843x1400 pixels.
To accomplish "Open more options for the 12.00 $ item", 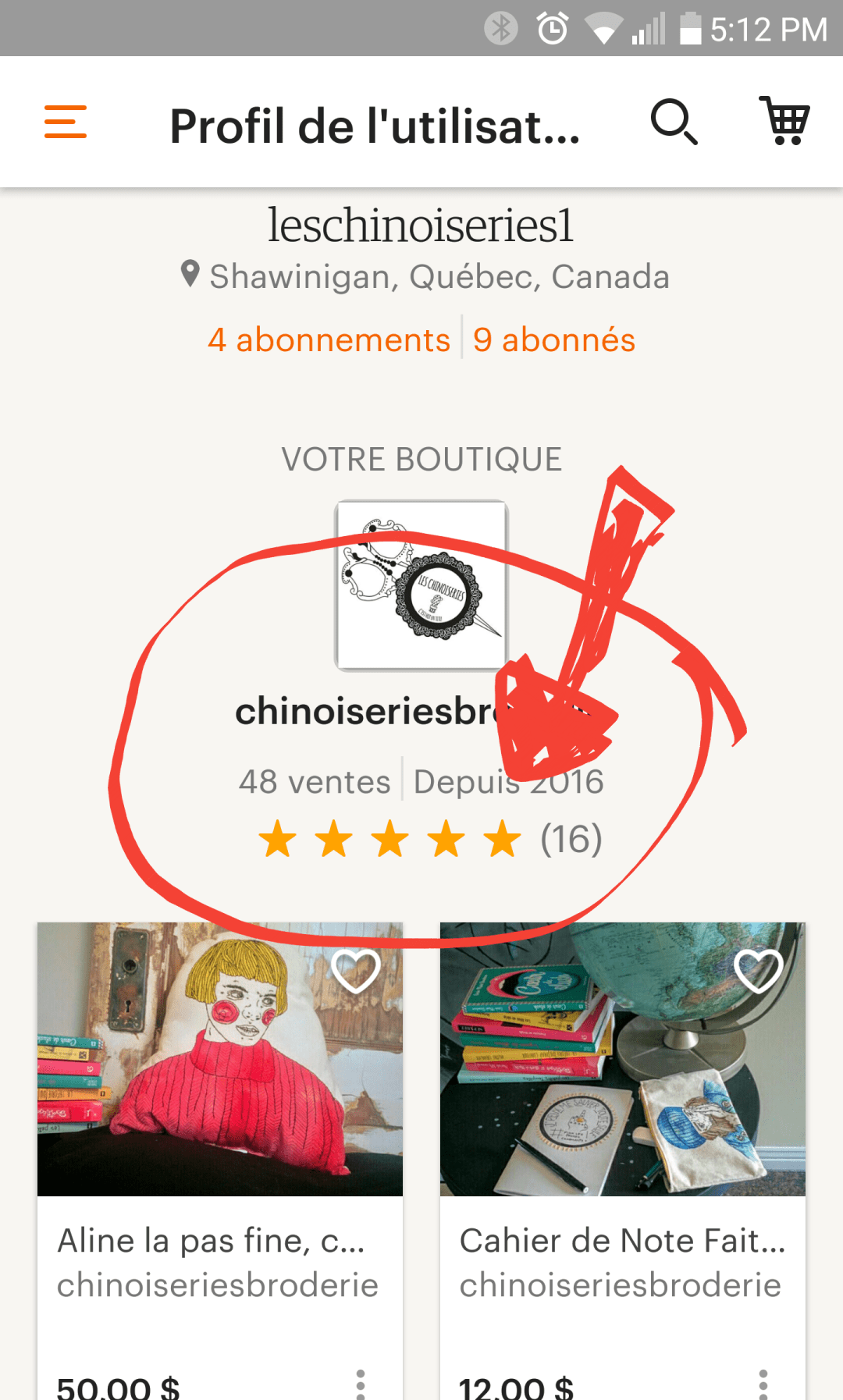I will pos(763,1383).
